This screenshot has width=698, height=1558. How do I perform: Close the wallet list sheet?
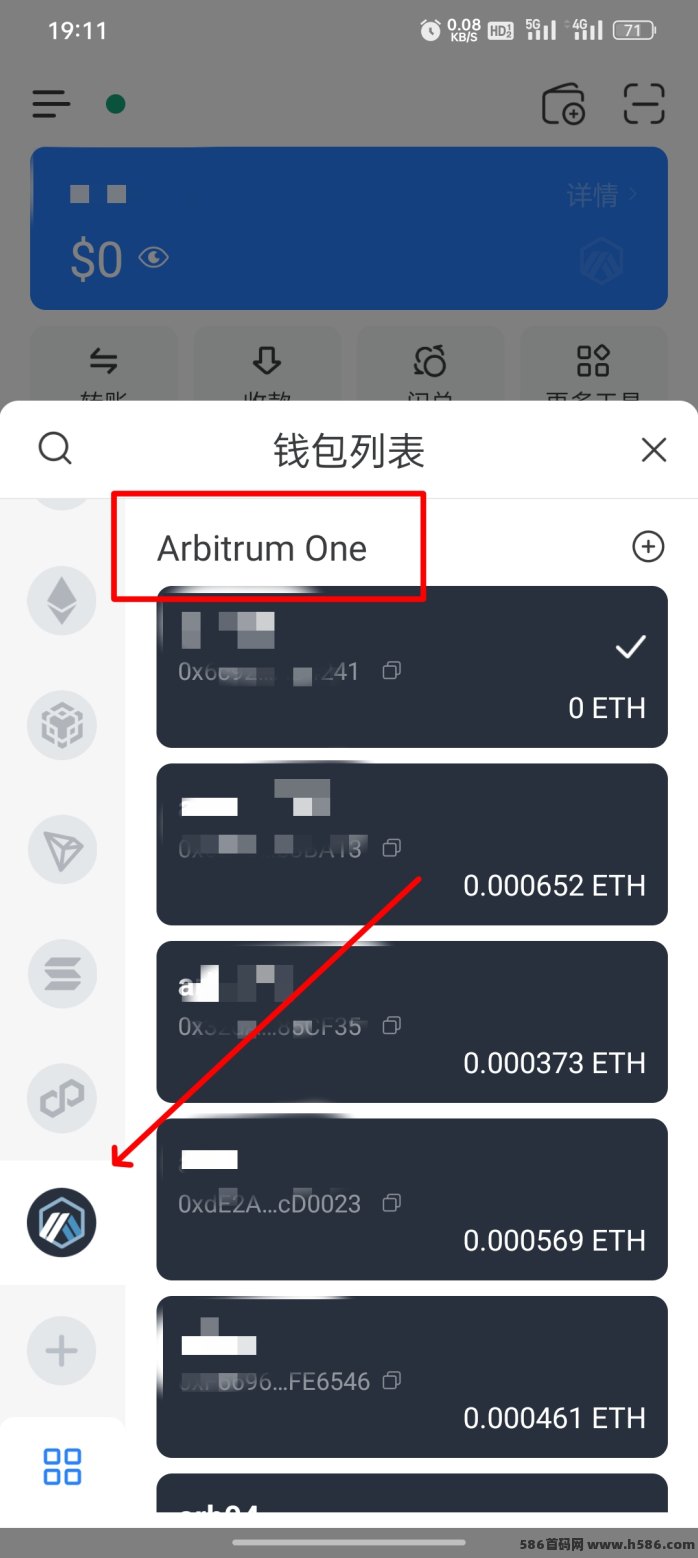click(x=654, y=450)
